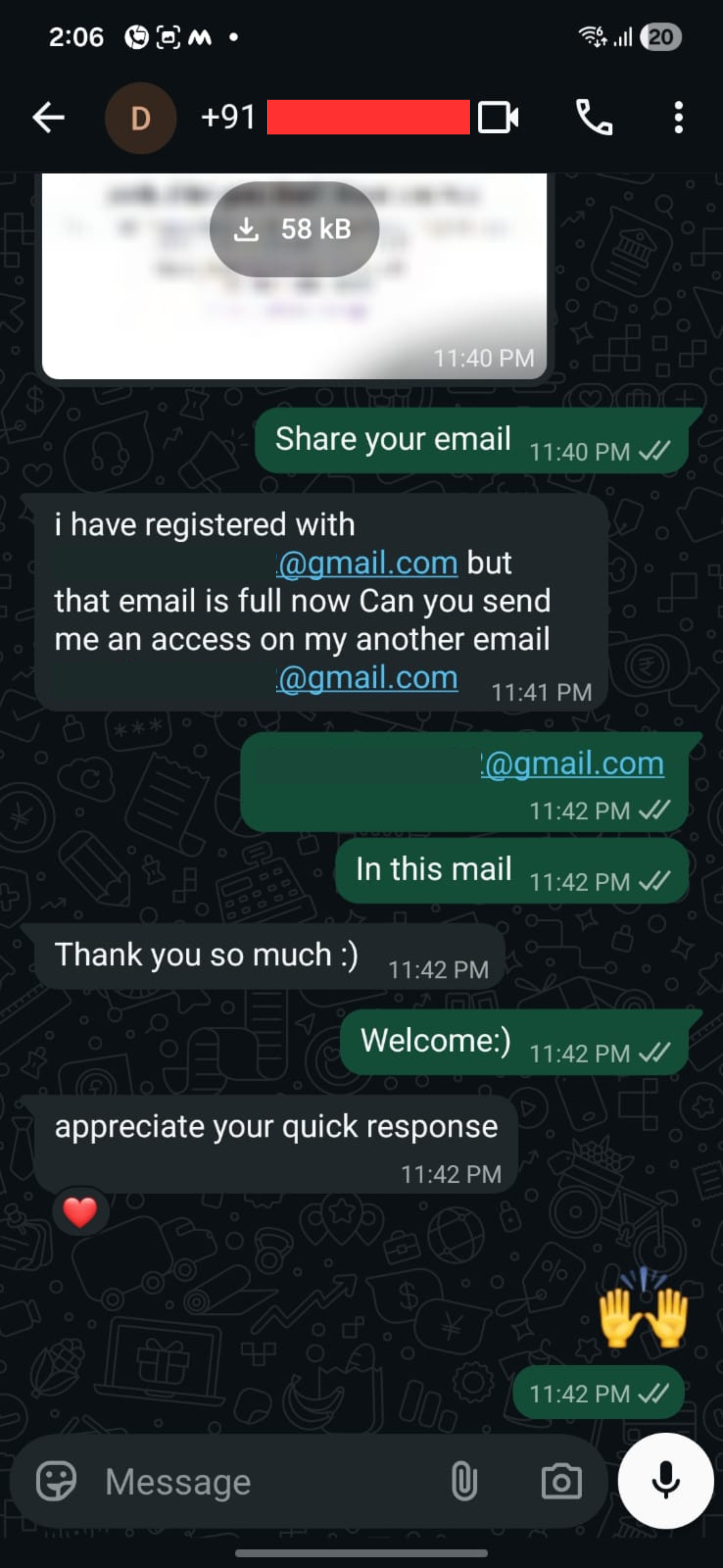Start a video call

(x=498, y=118)
